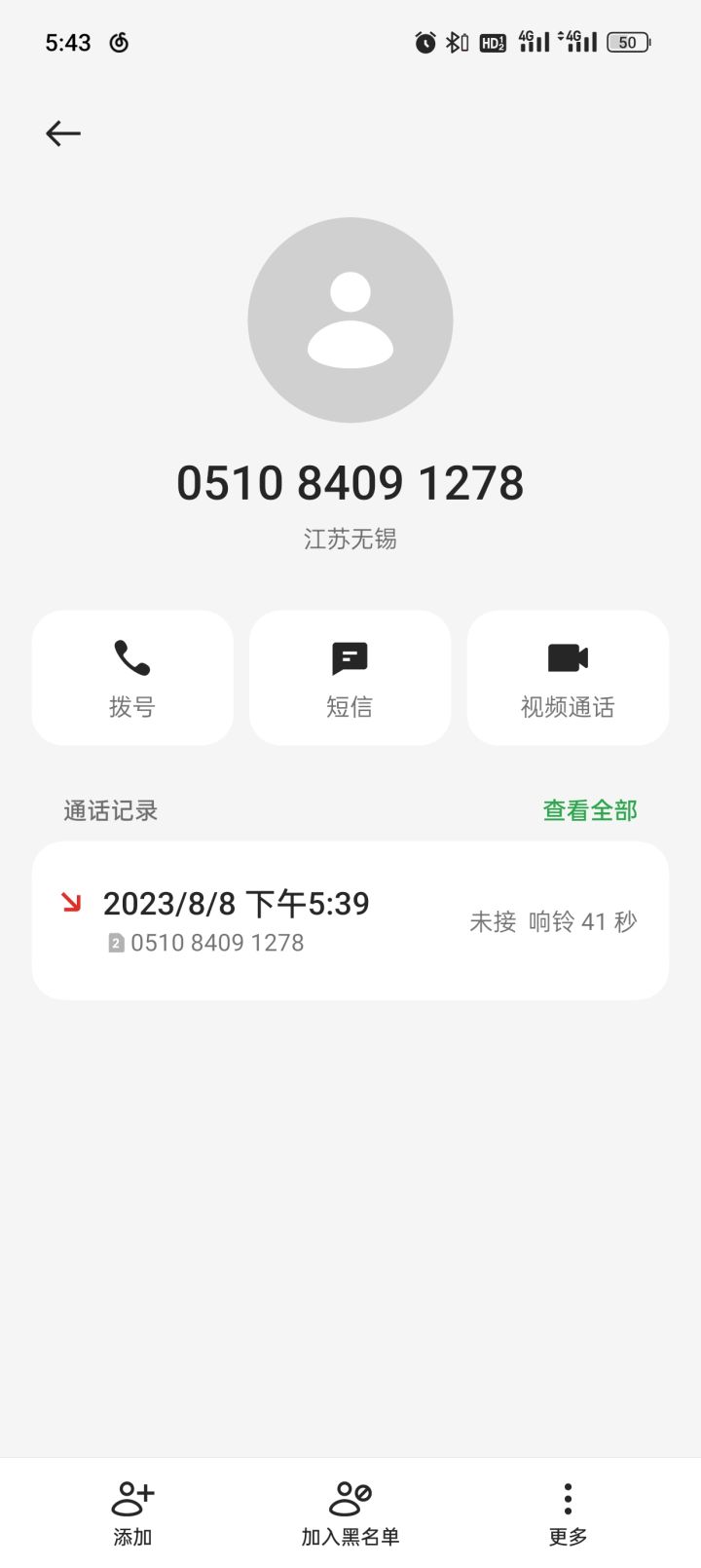
Task: Go back using the top arrow
Action: [x=63, y=133]
